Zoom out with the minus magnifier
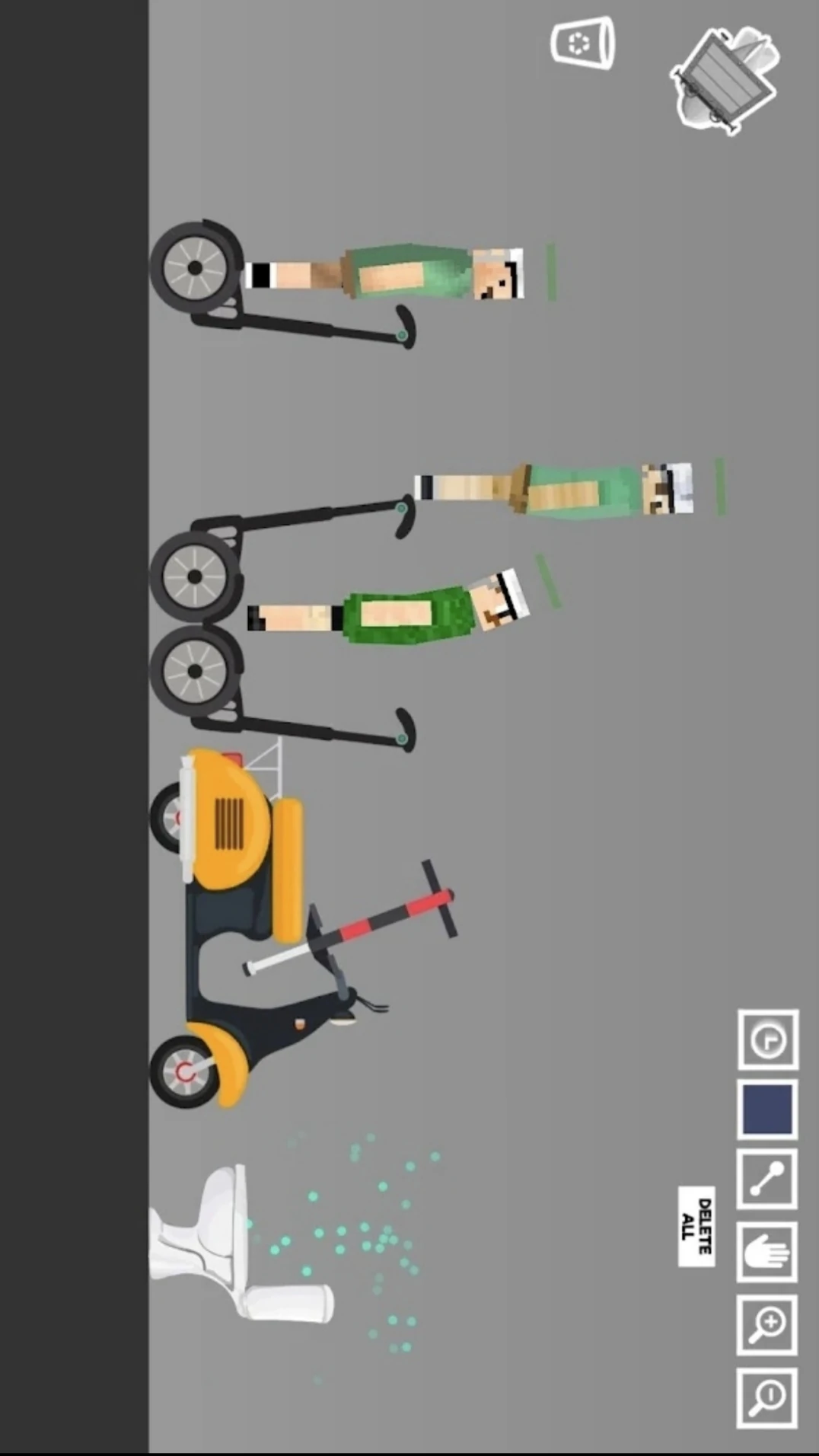Viewport: 819px width, 1456px height. 767,1398
